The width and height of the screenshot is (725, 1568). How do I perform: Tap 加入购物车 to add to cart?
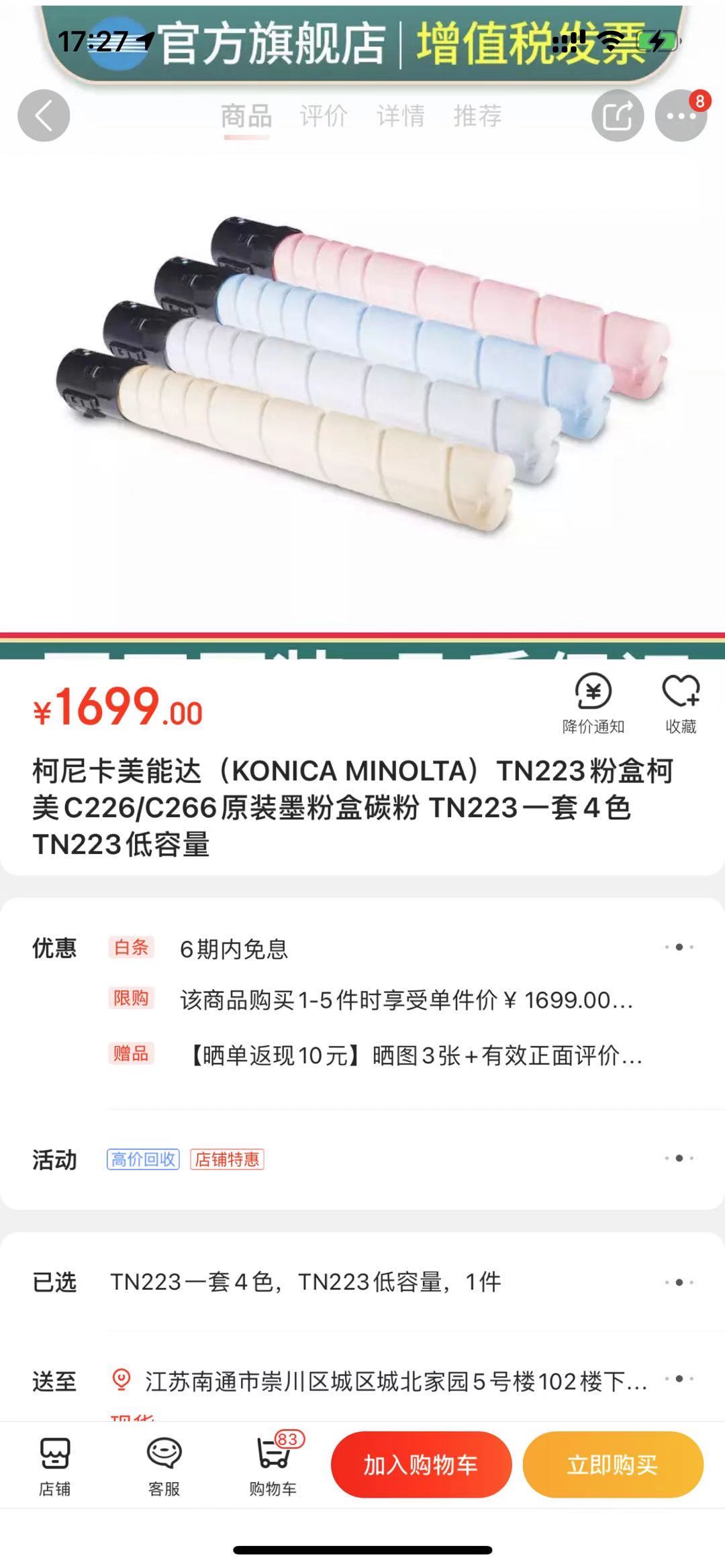coord(421,1465)
